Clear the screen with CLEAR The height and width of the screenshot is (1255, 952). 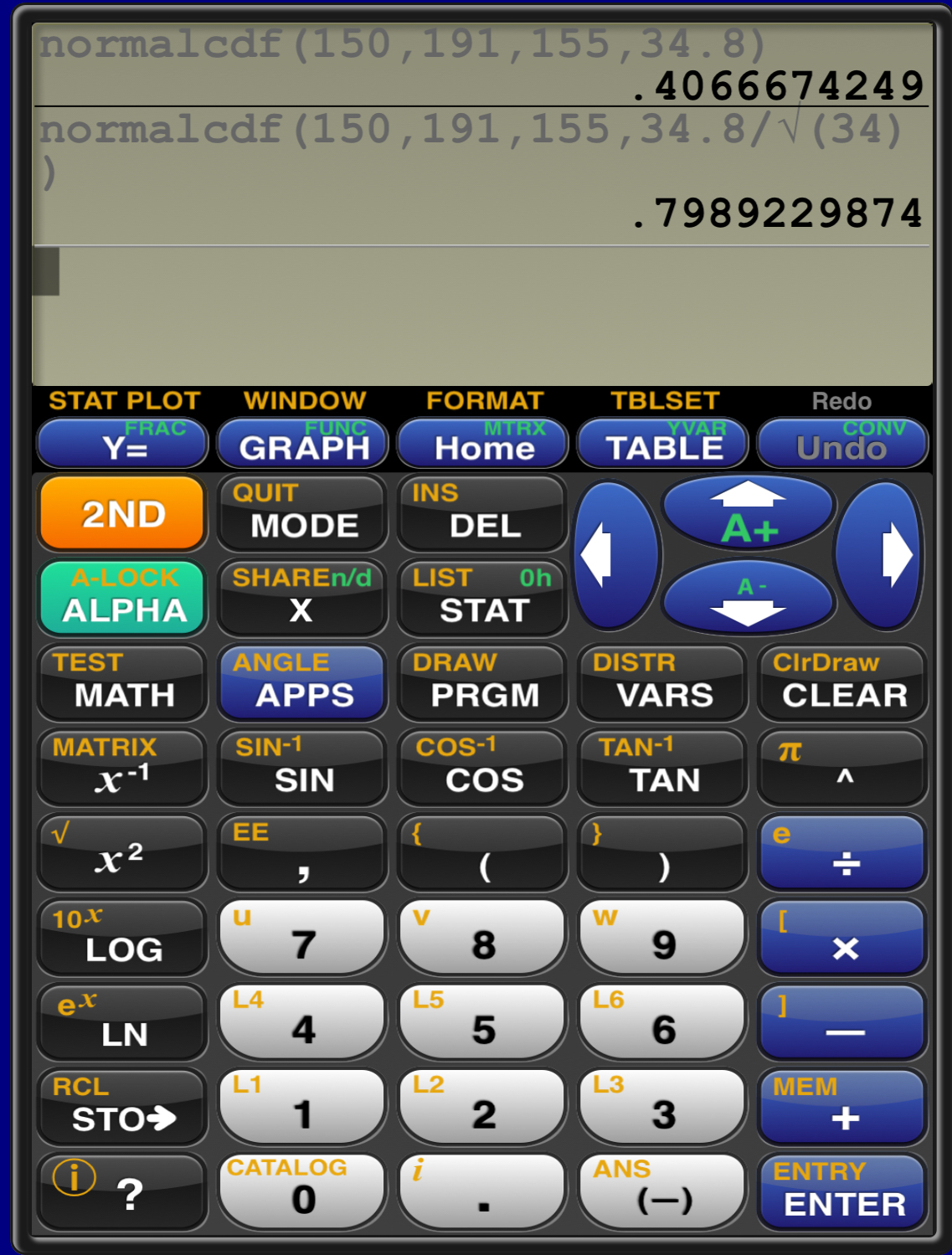tap(843, 682)
